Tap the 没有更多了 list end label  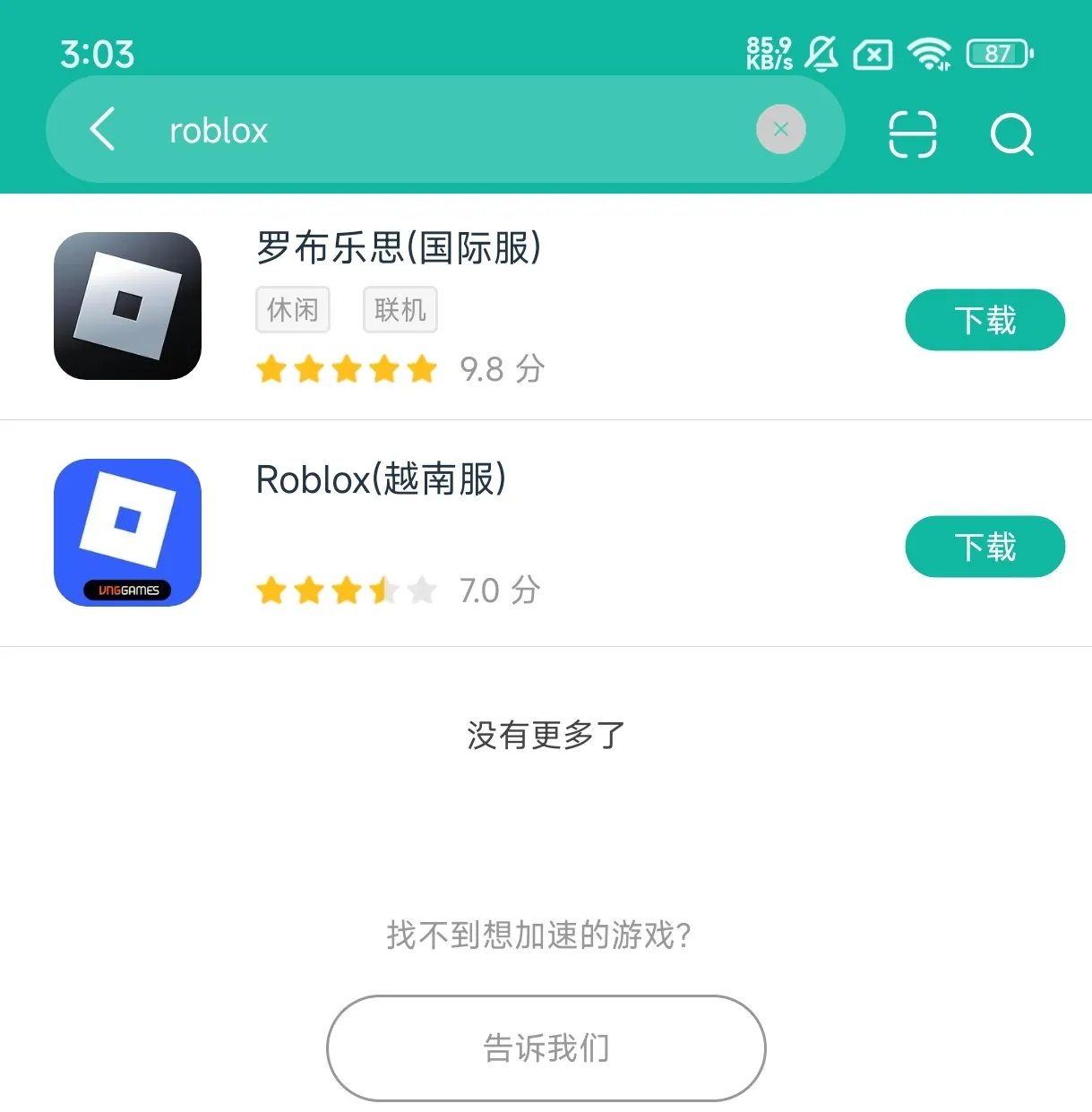545,734
